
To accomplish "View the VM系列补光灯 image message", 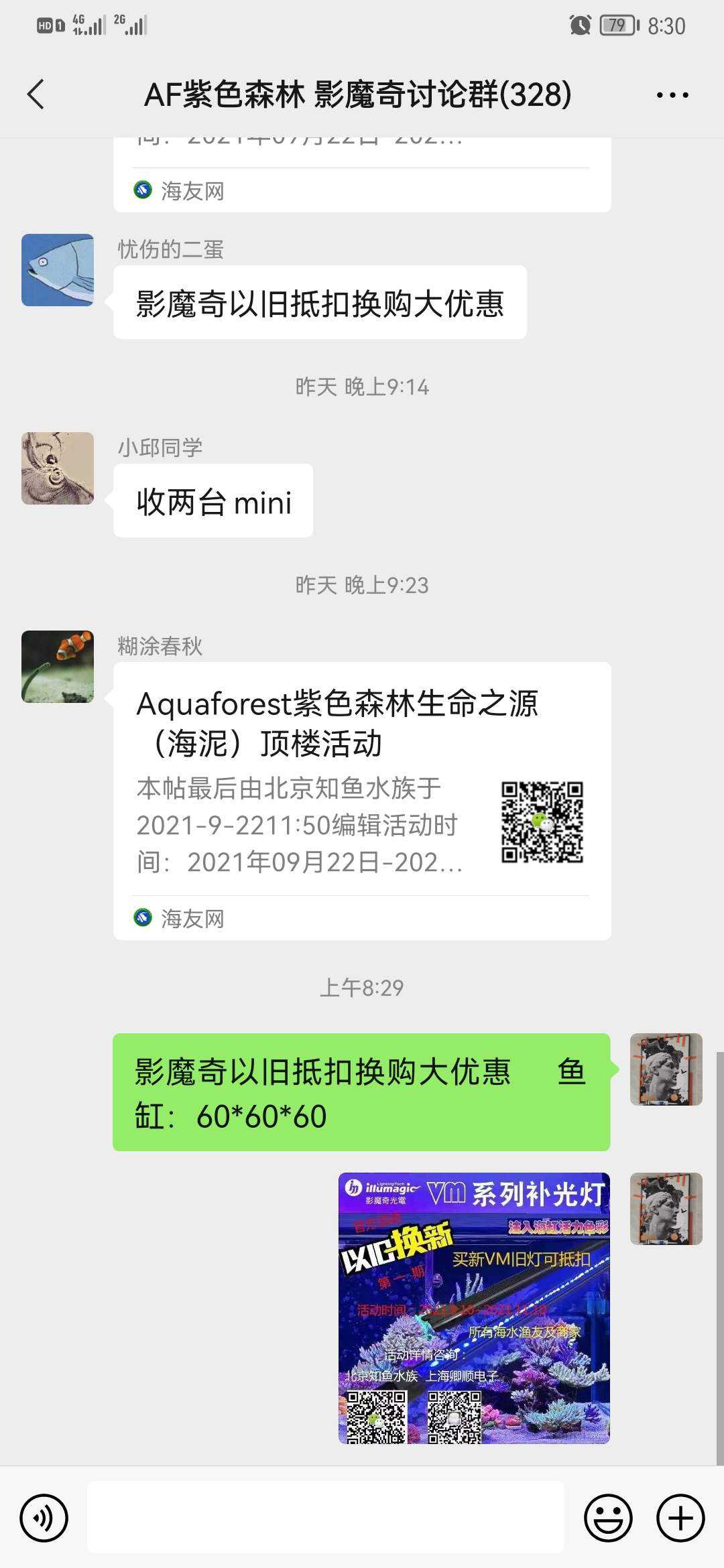I will click(x=474, y=1308).
